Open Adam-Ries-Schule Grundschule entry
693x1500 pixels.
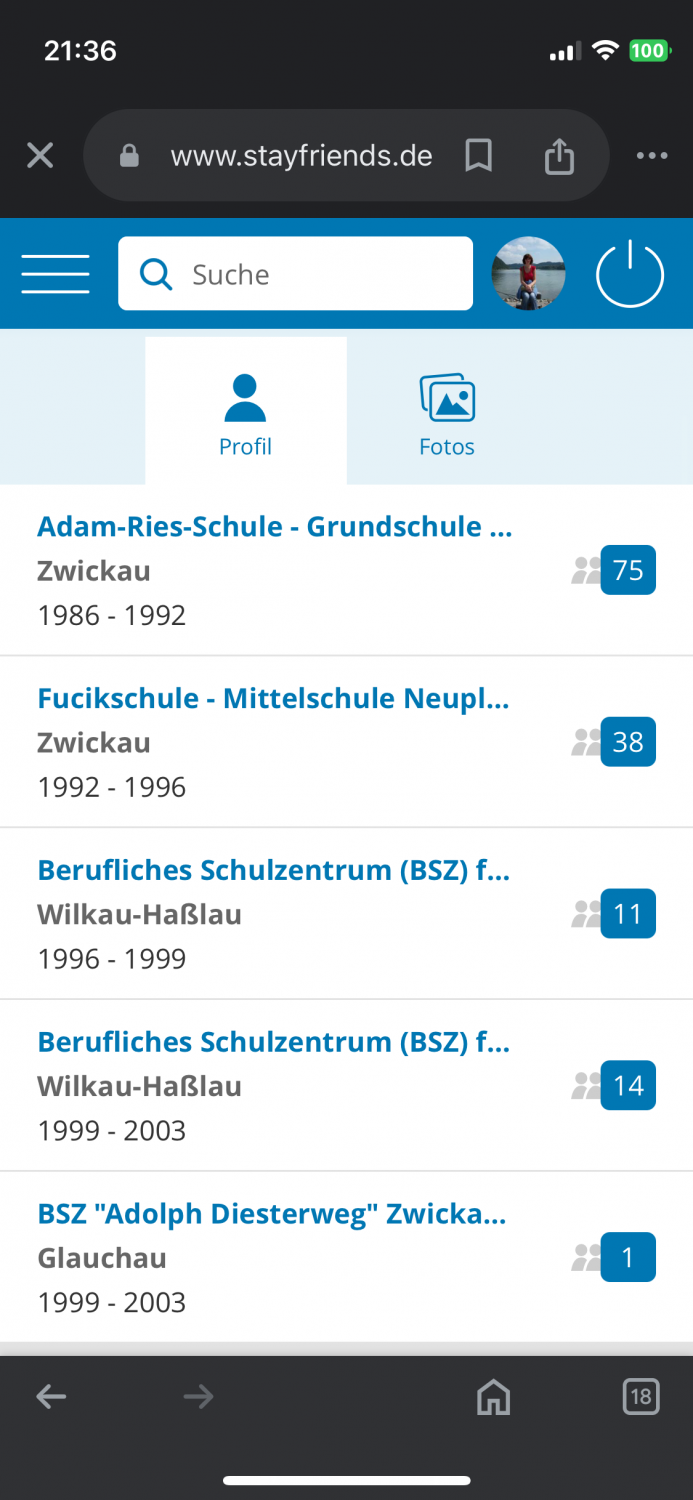346,570
